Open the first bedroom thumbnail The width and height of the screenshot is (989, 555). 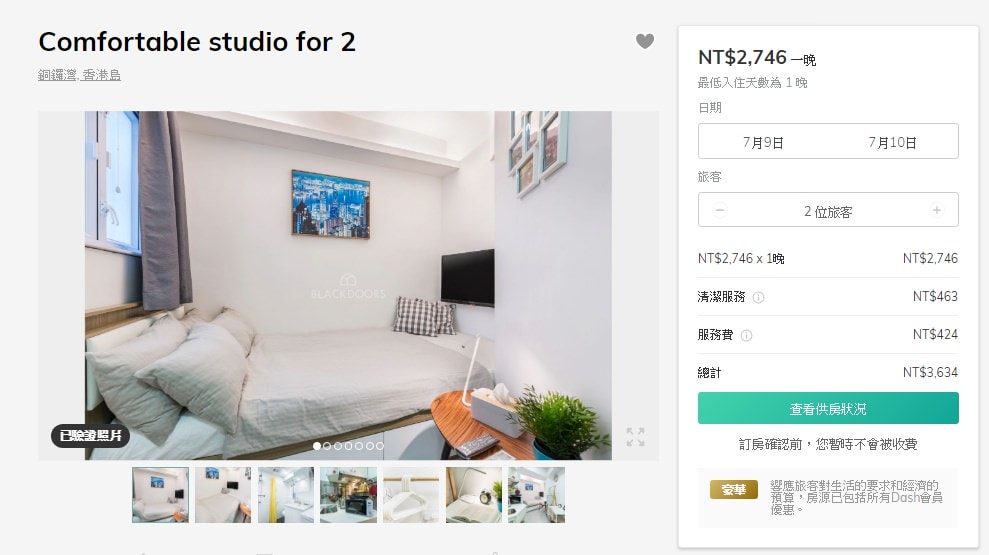pyautogui.click(x=160, y=495)
